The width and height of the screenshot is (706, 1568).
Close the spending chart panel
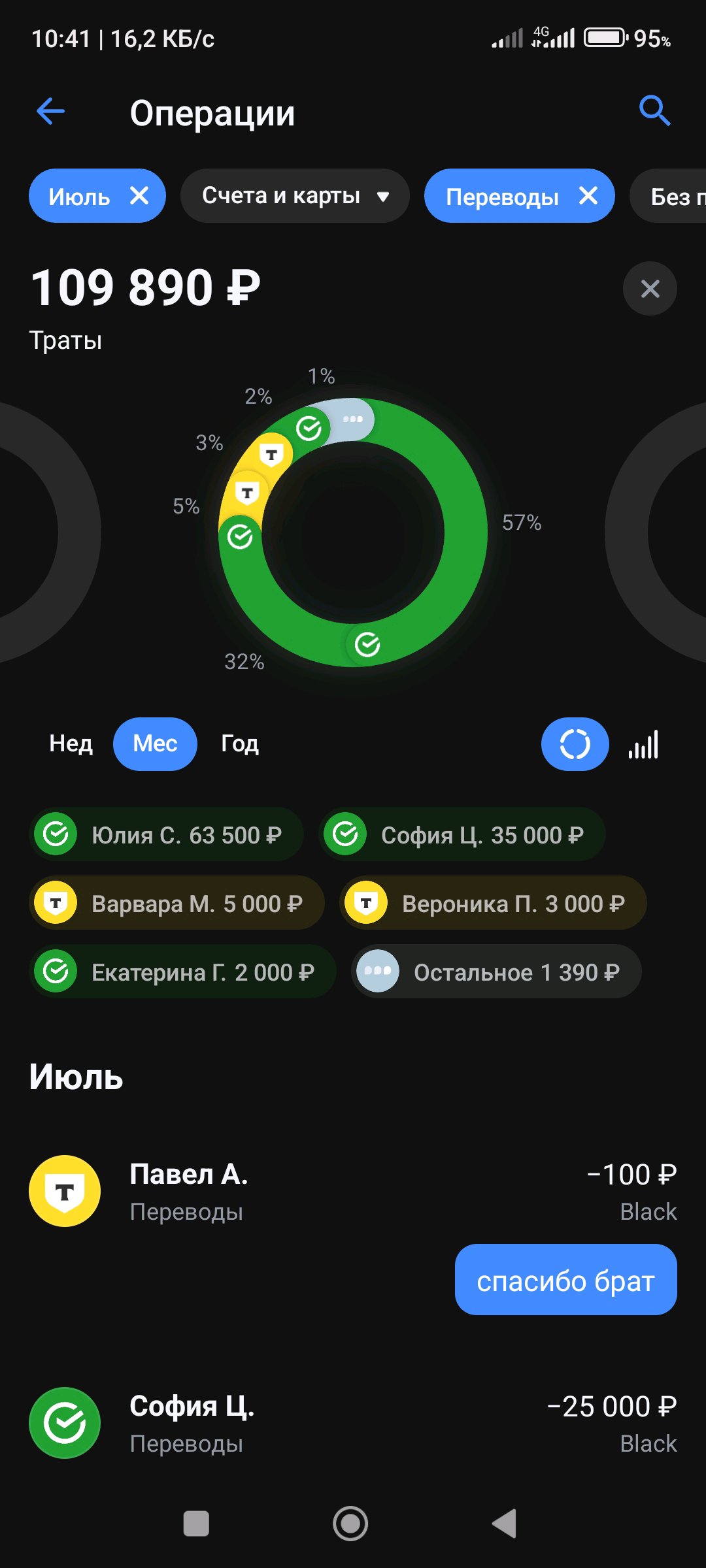point(650,289)
